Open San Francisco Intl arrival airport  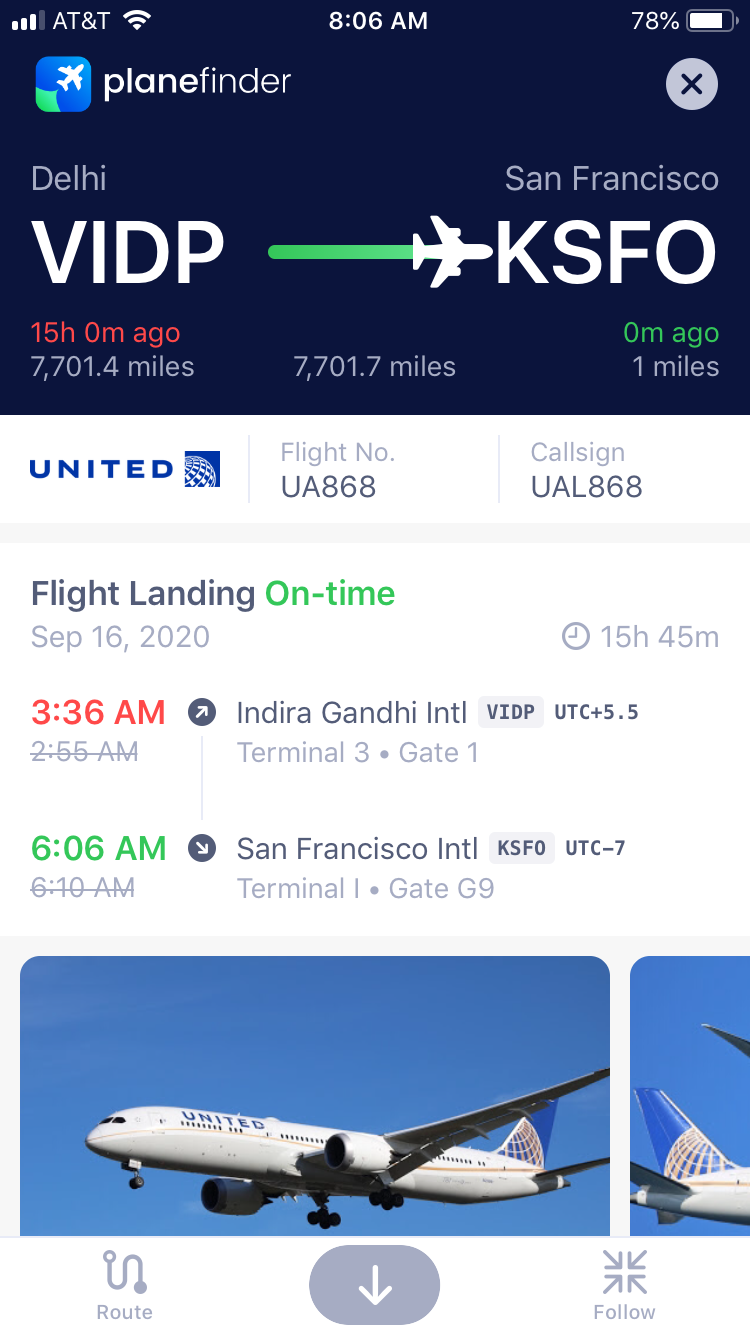point(357,849)
